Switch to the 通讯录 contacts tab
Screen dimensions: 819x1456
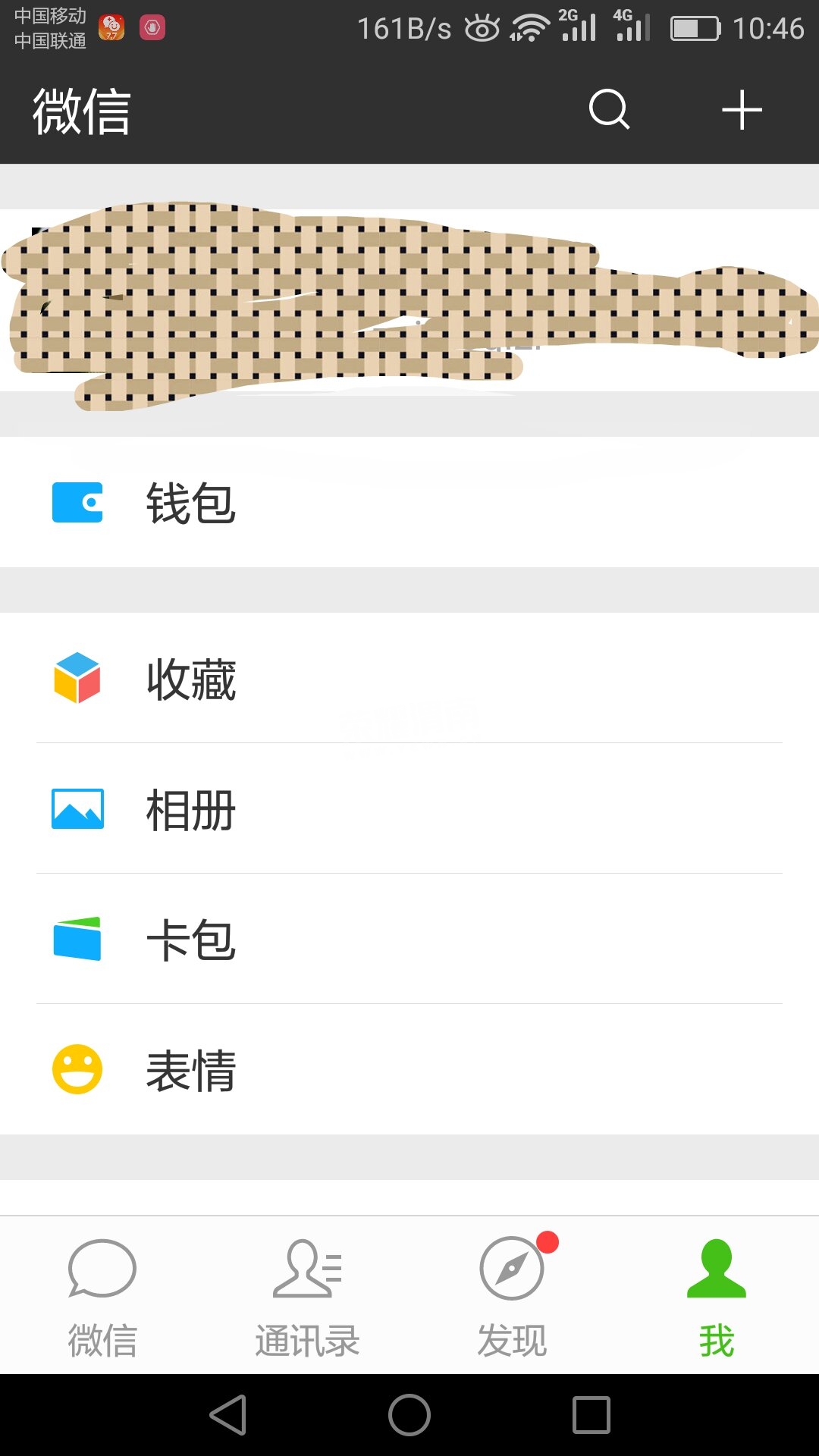307,1297
